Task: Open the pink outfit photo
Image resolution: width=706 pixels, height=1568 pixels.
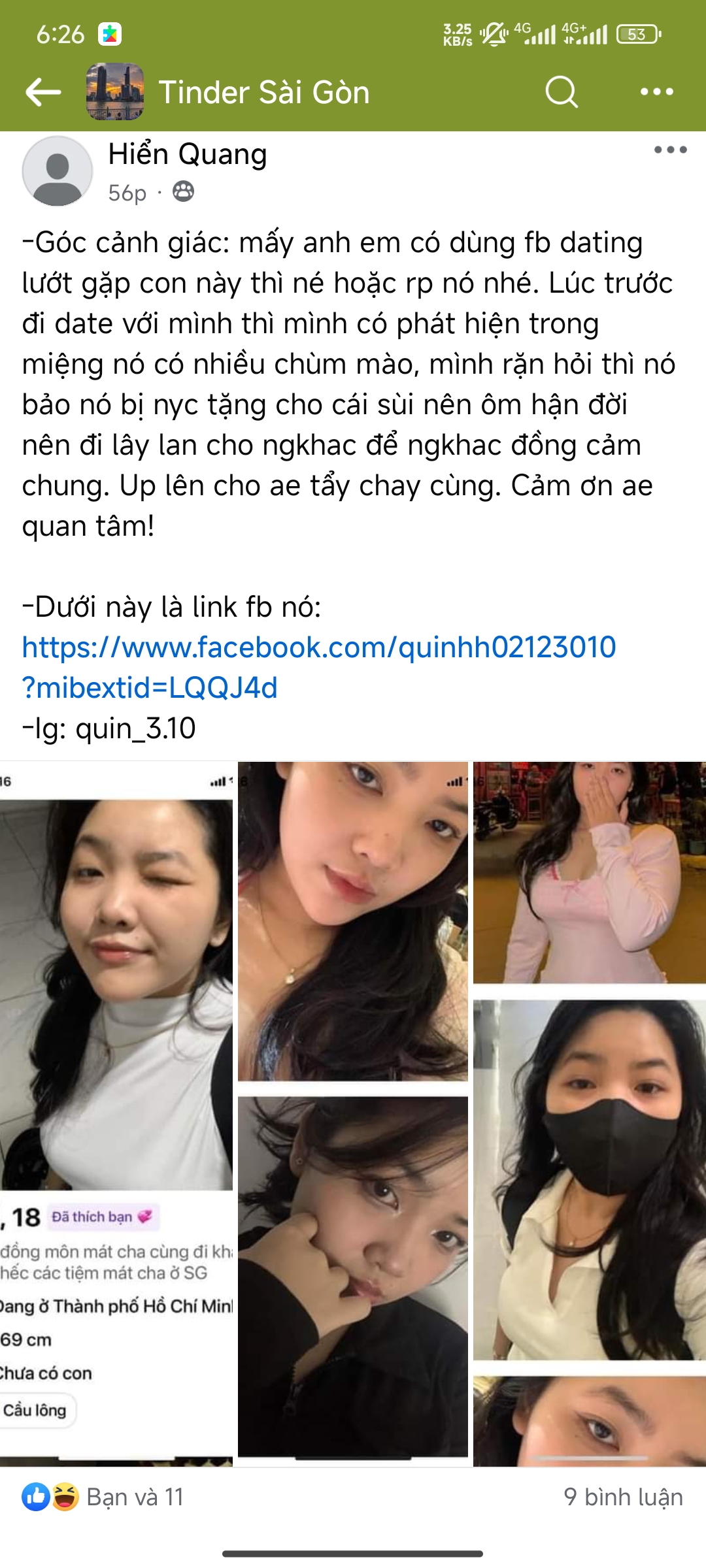Action: click(x=589, y=872)
